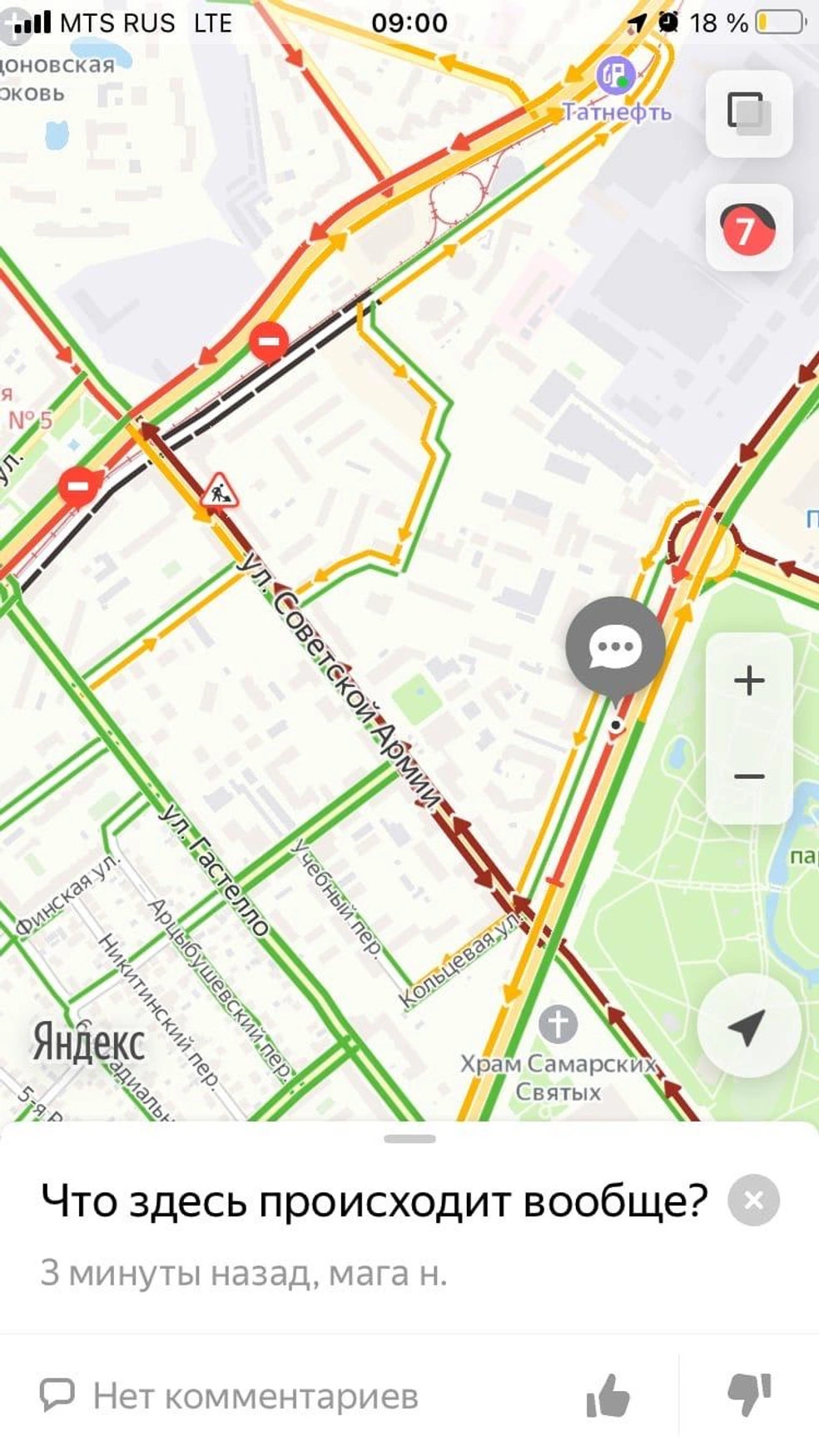This screenshot has height=1456, width=819.
Task: Open the 'Нет комментариев' comments section
Action: [x=230, y=1395]
